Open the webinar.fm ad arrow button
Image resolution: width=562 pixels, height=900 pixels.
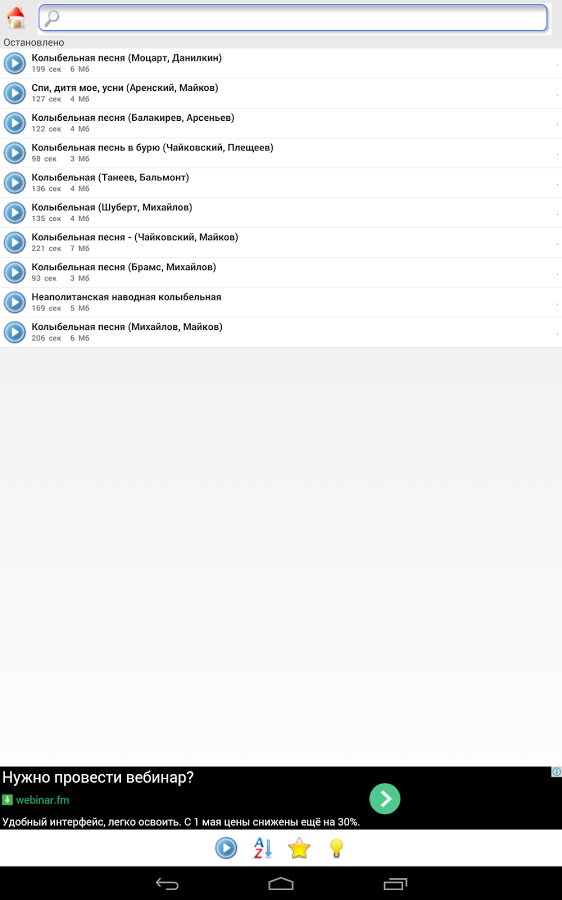click(385, 798)
